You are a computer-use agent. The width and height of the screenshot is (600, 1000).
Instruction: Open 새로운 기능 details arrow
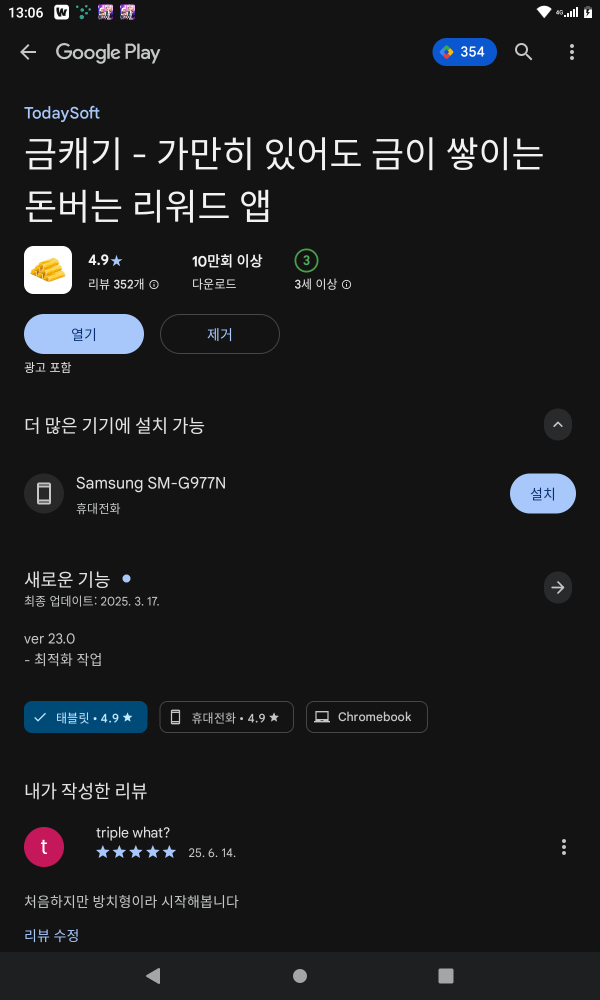[558, 587]
